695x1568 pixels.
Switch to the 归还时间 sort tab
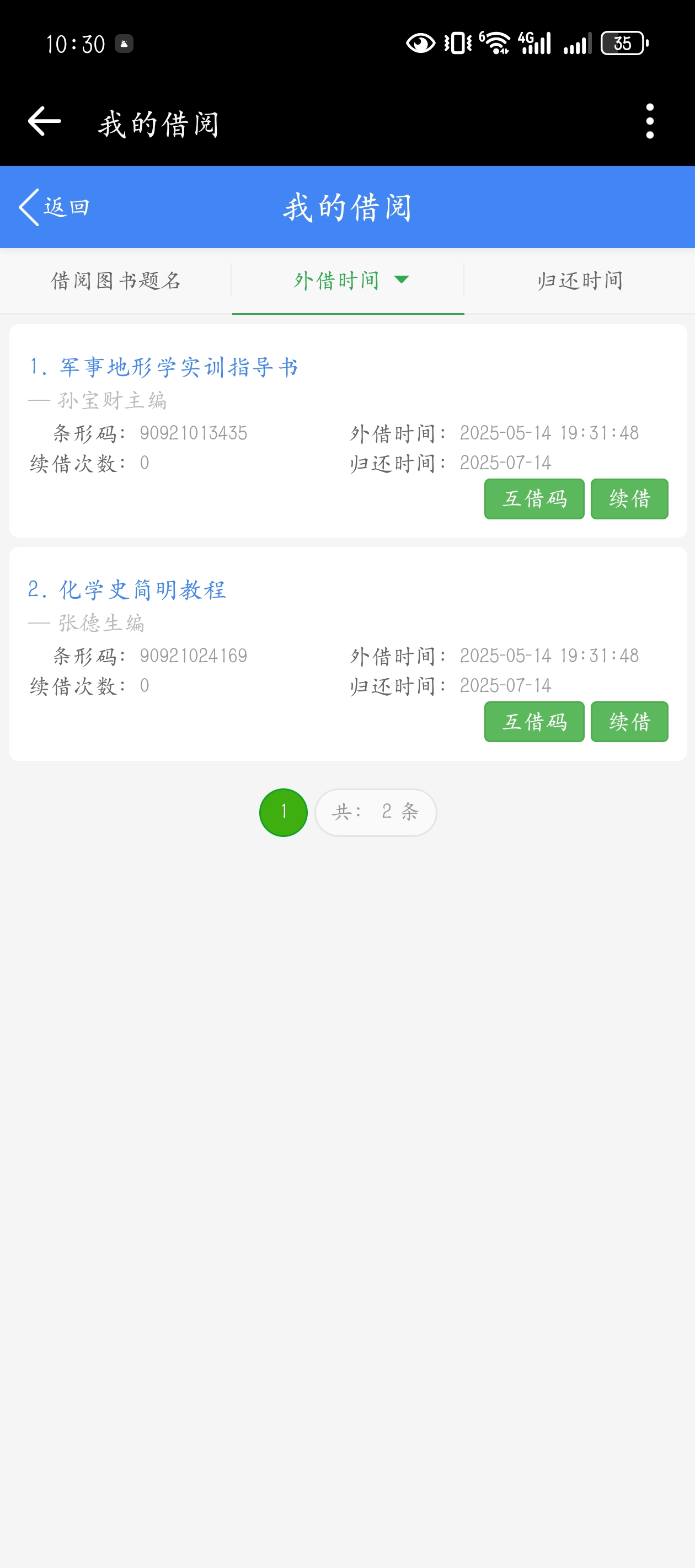579,281
